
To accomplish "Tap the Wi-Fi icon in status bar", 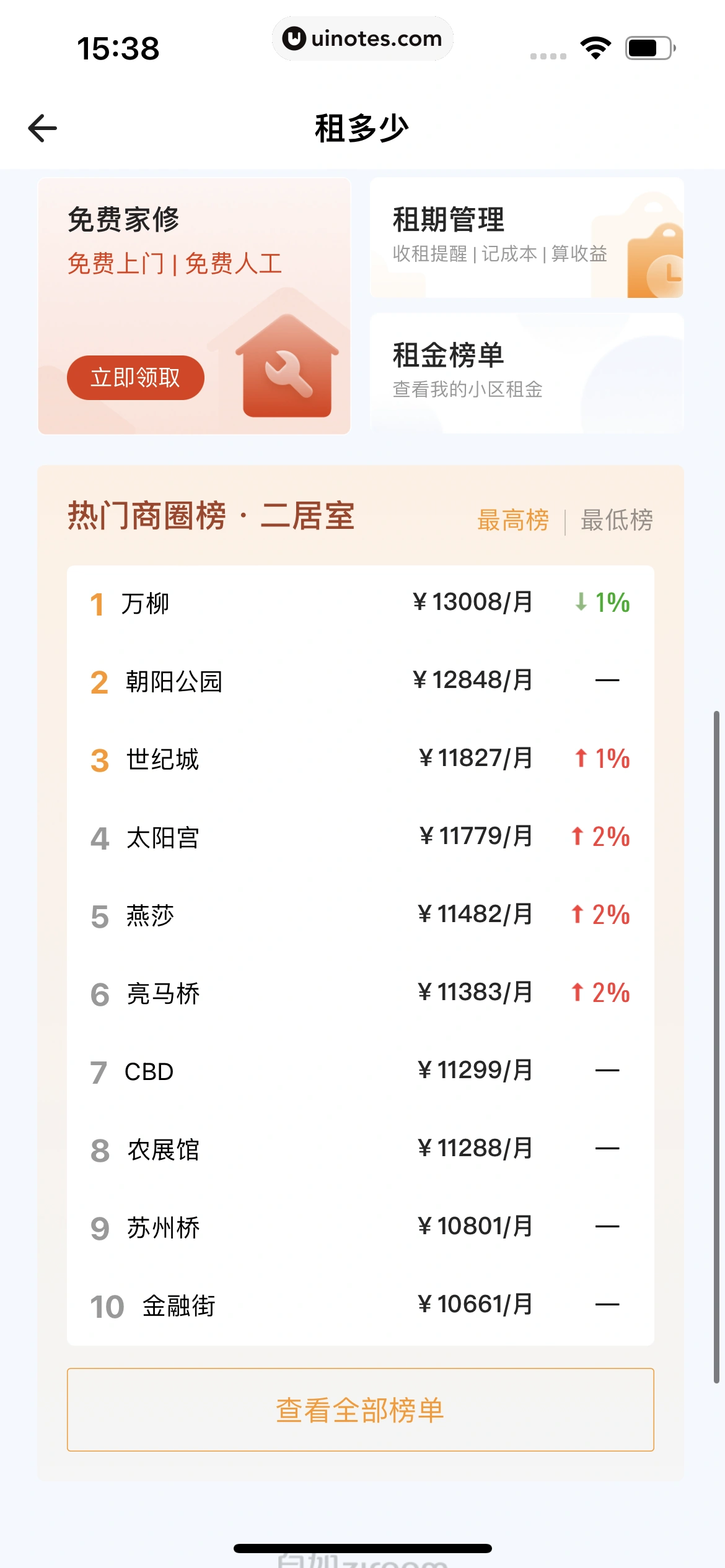I will point(595,46).
